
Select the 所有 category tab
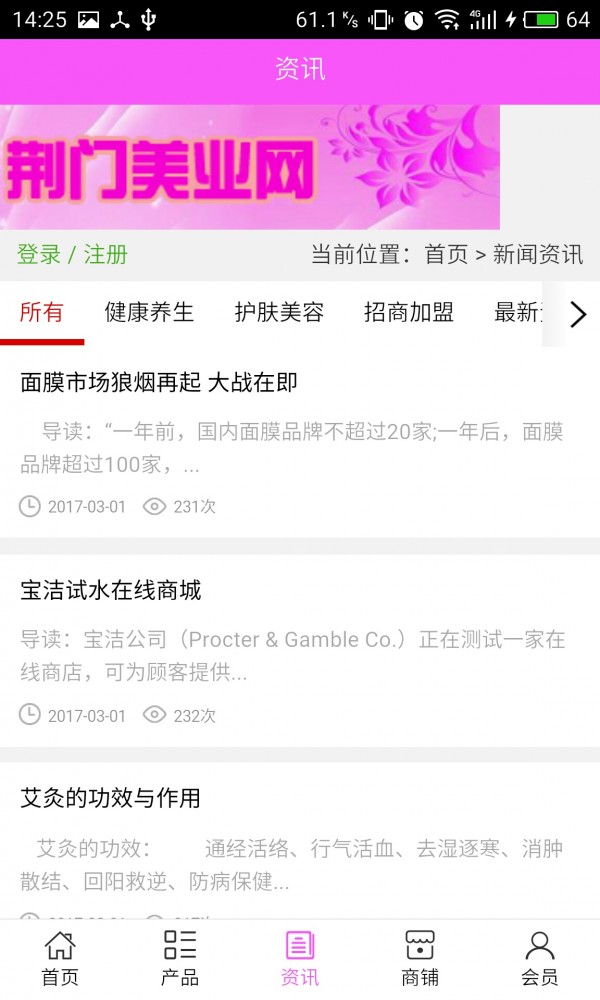pyautogui.click(x=41, y=312)
